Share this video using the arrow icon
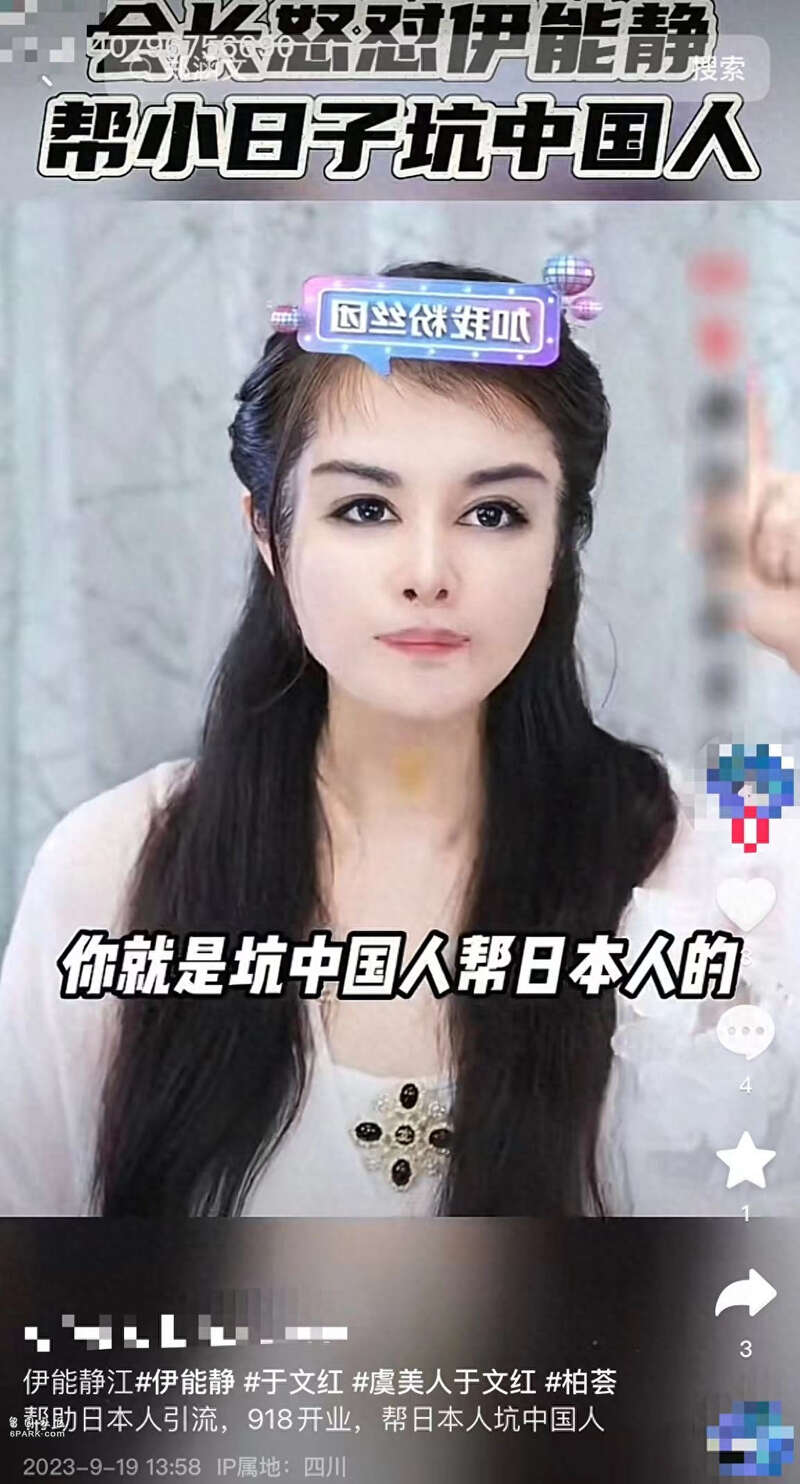This screenshot has width=800, height=1484. click(x=746, y=1294)
